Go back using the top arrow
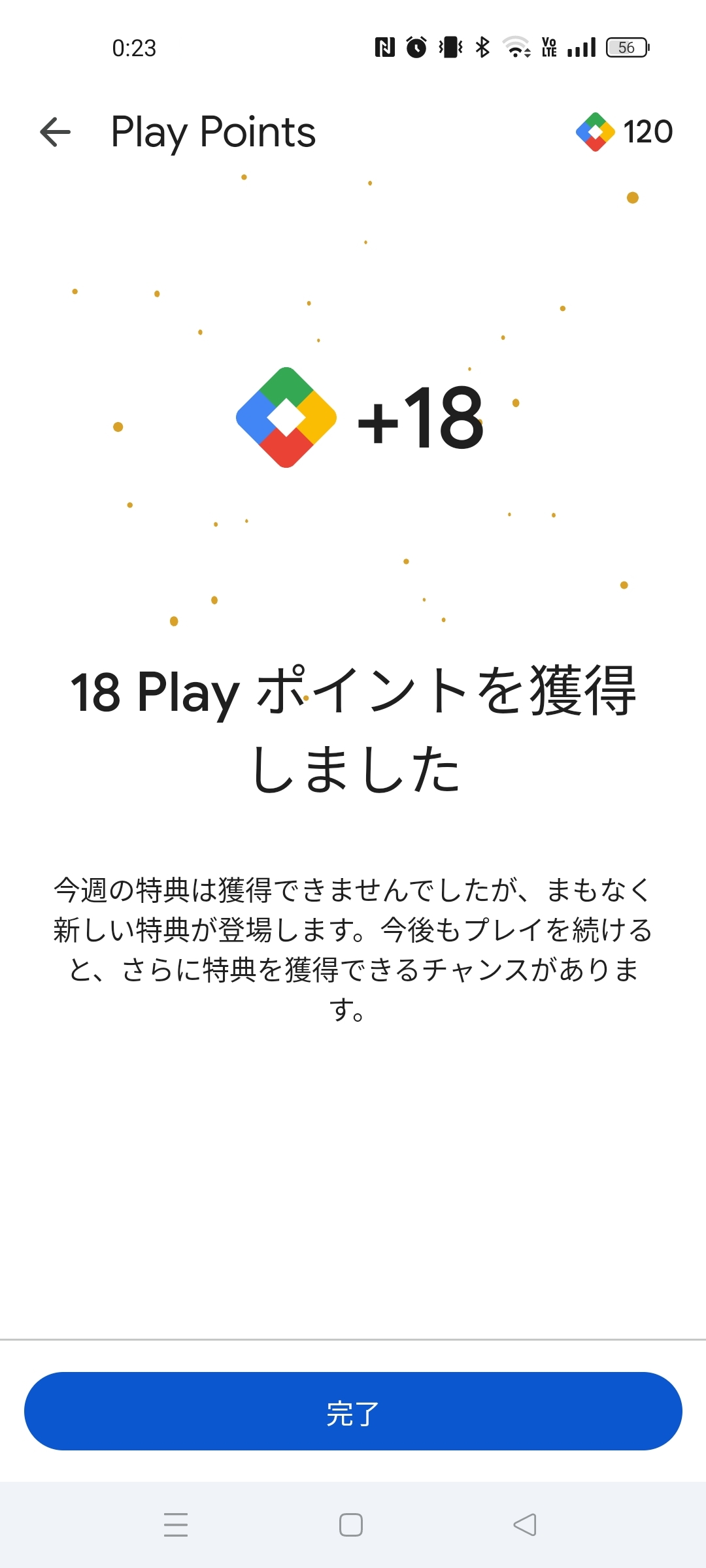 coord(56,132)
